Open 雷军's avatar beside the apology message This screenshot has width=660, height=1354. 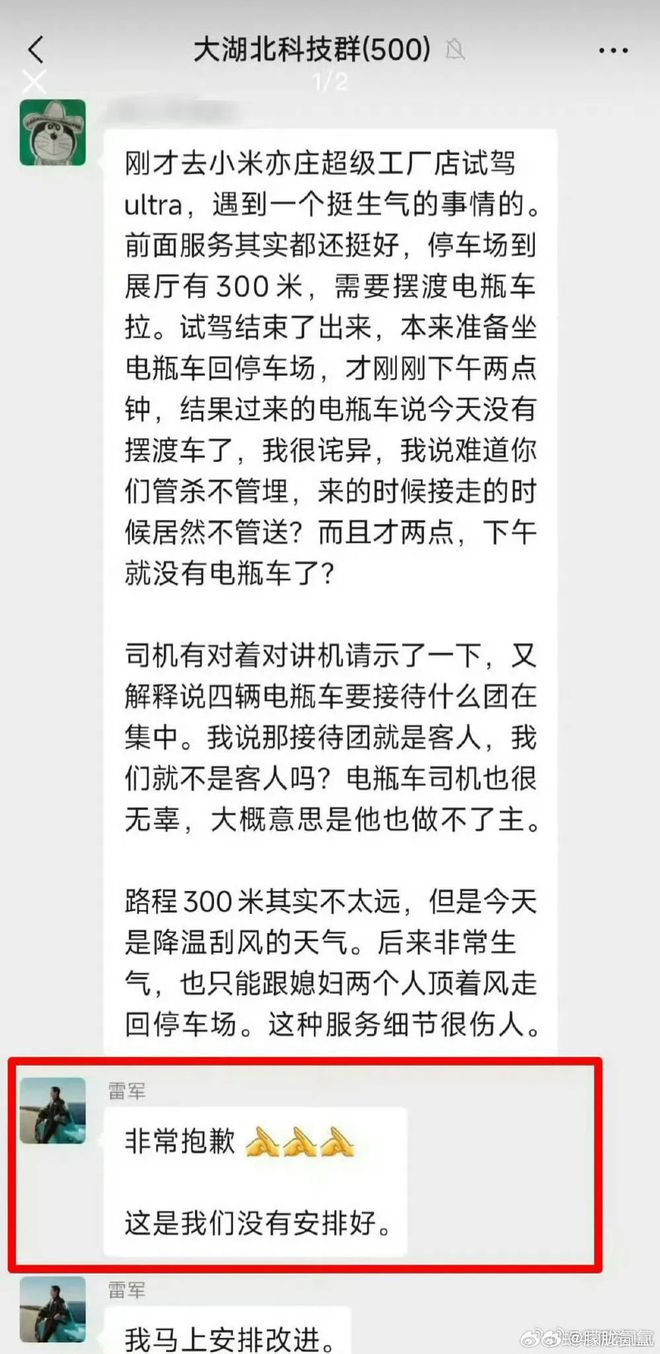pos(53,1111)
